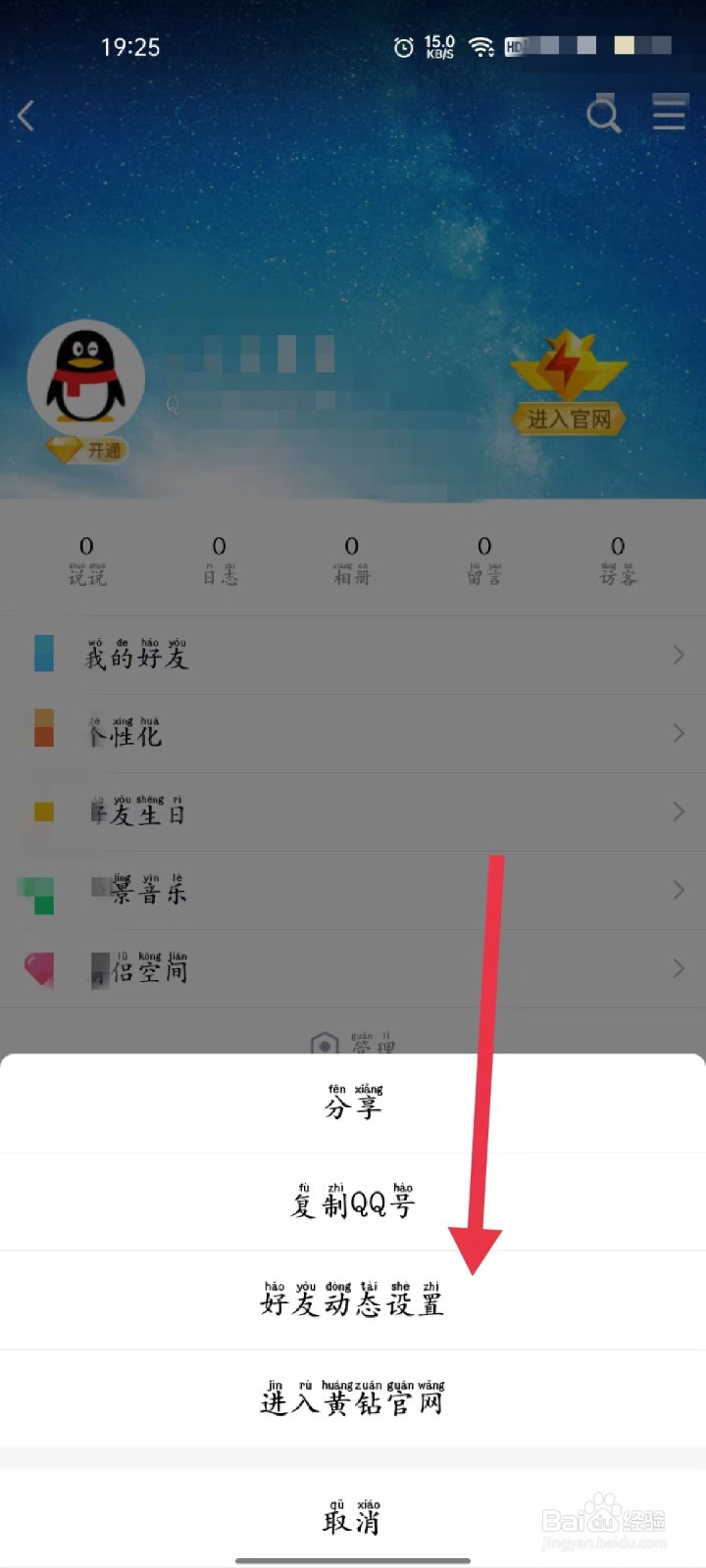Tap the 访客 counter showing zero
Image resolution: width=706 pixels, height=1568 pixels.
(616, 559)
